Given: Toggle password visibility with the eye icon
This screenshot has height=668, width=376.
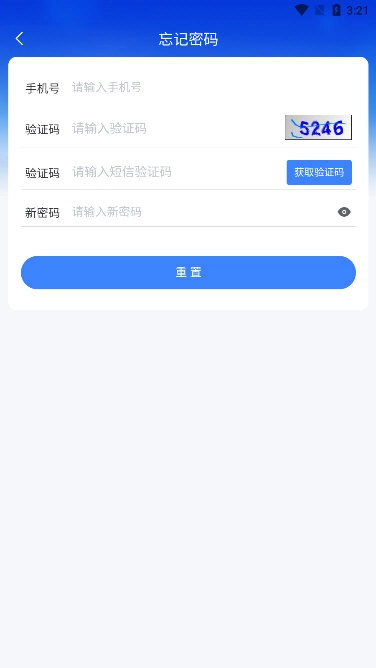Looking at the screenshot, I should tap(344, 212).
